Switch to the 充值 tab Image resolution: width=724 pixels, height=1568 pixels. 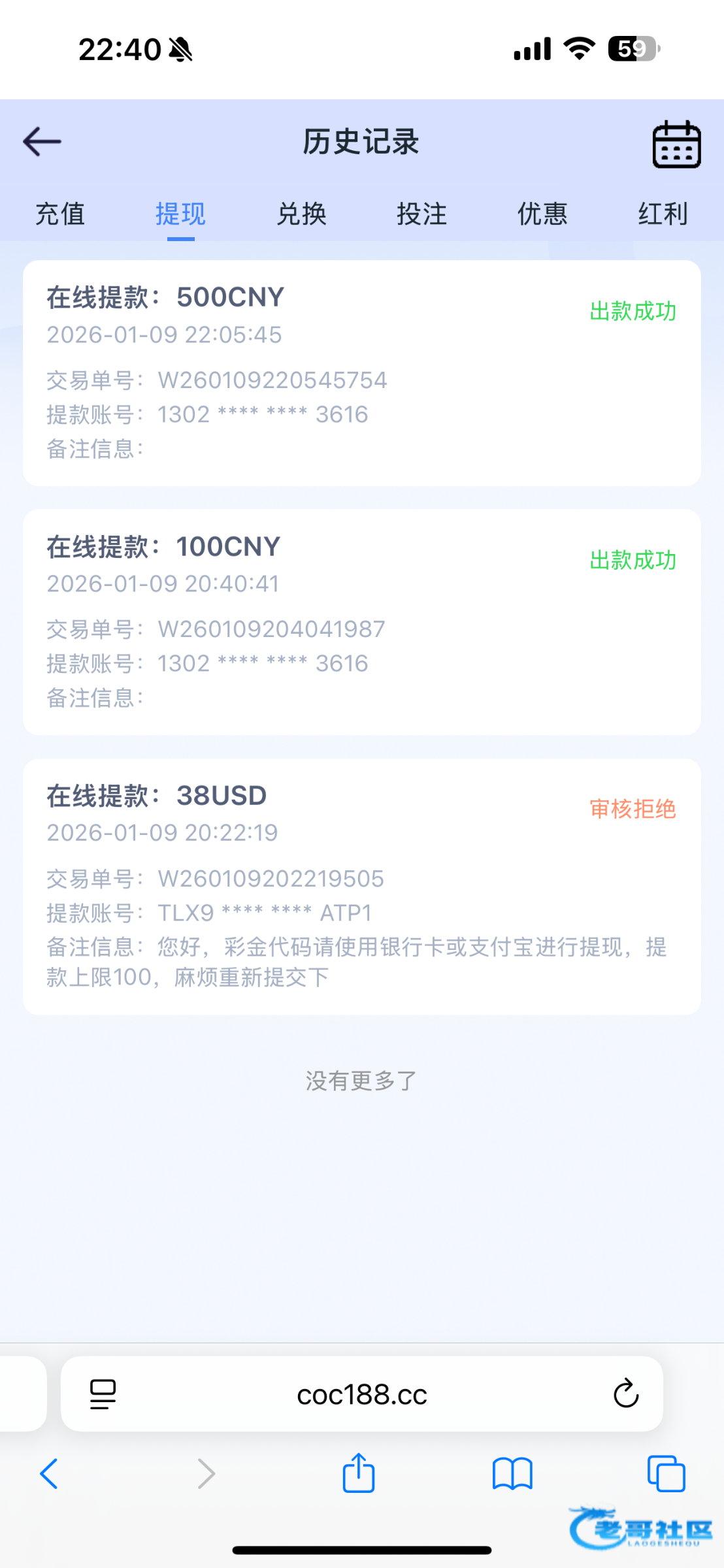click(x=60, y=214)
